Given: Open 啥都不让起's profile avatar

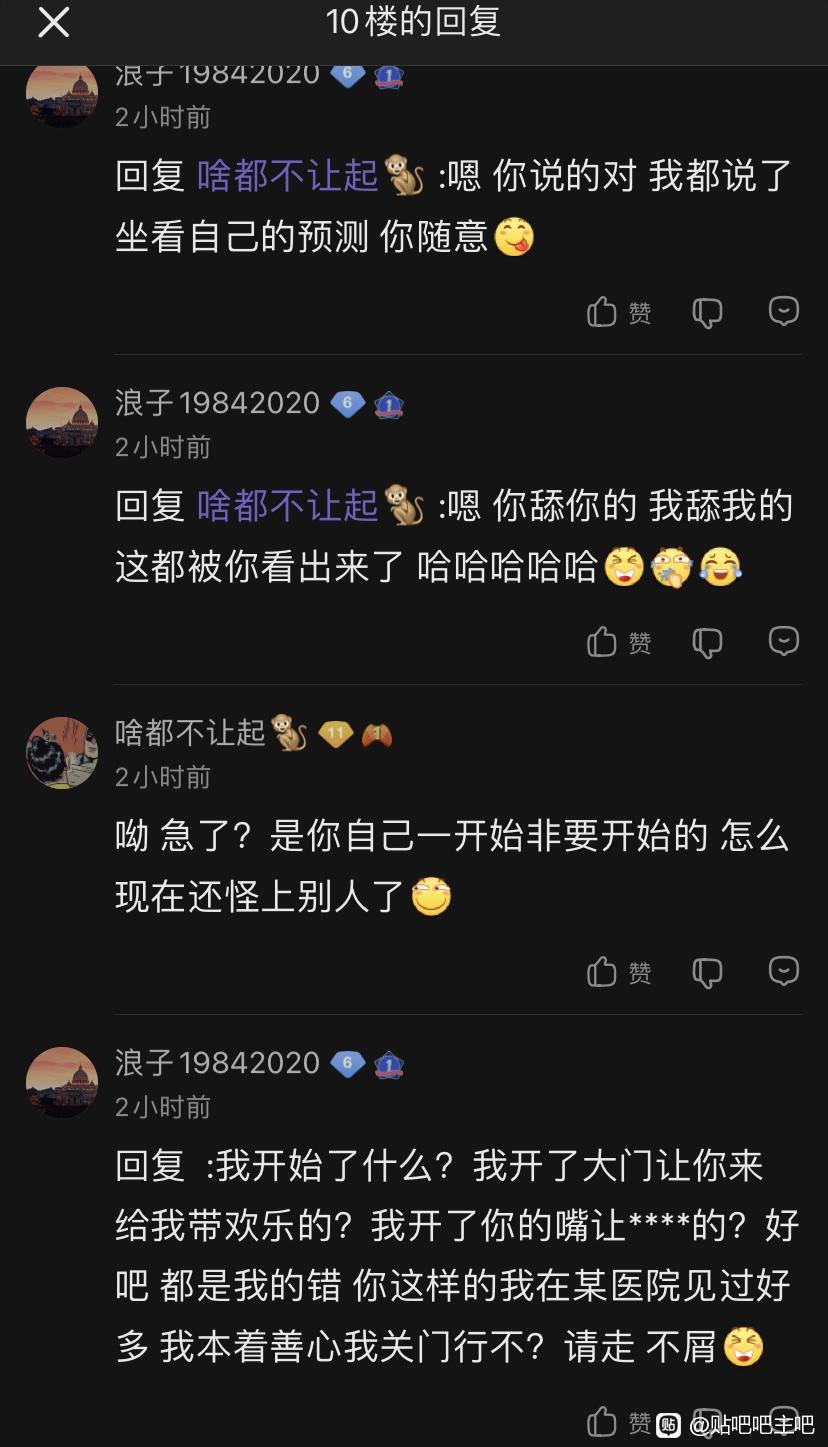Looking at the screenshot, I should (62, 752).
